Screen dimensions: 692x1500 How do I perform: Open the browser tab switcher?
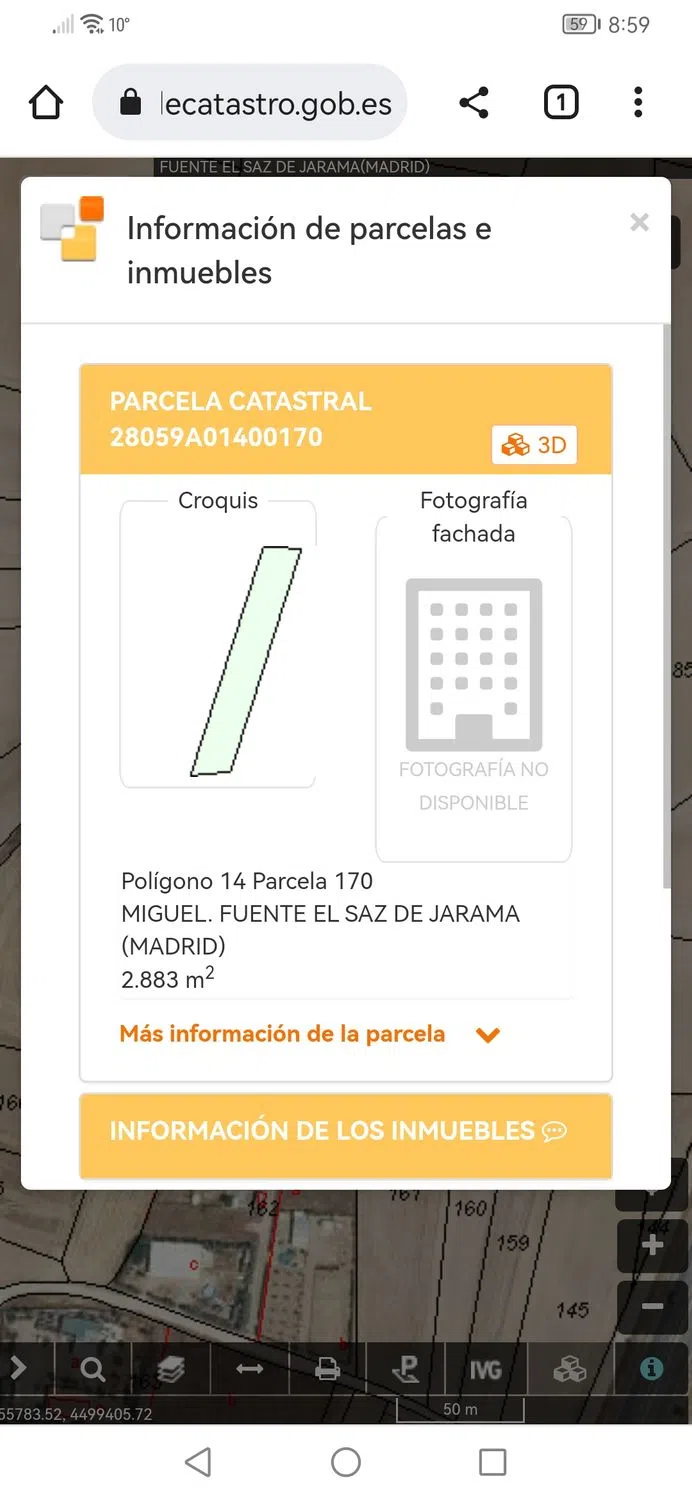point(561,102)
